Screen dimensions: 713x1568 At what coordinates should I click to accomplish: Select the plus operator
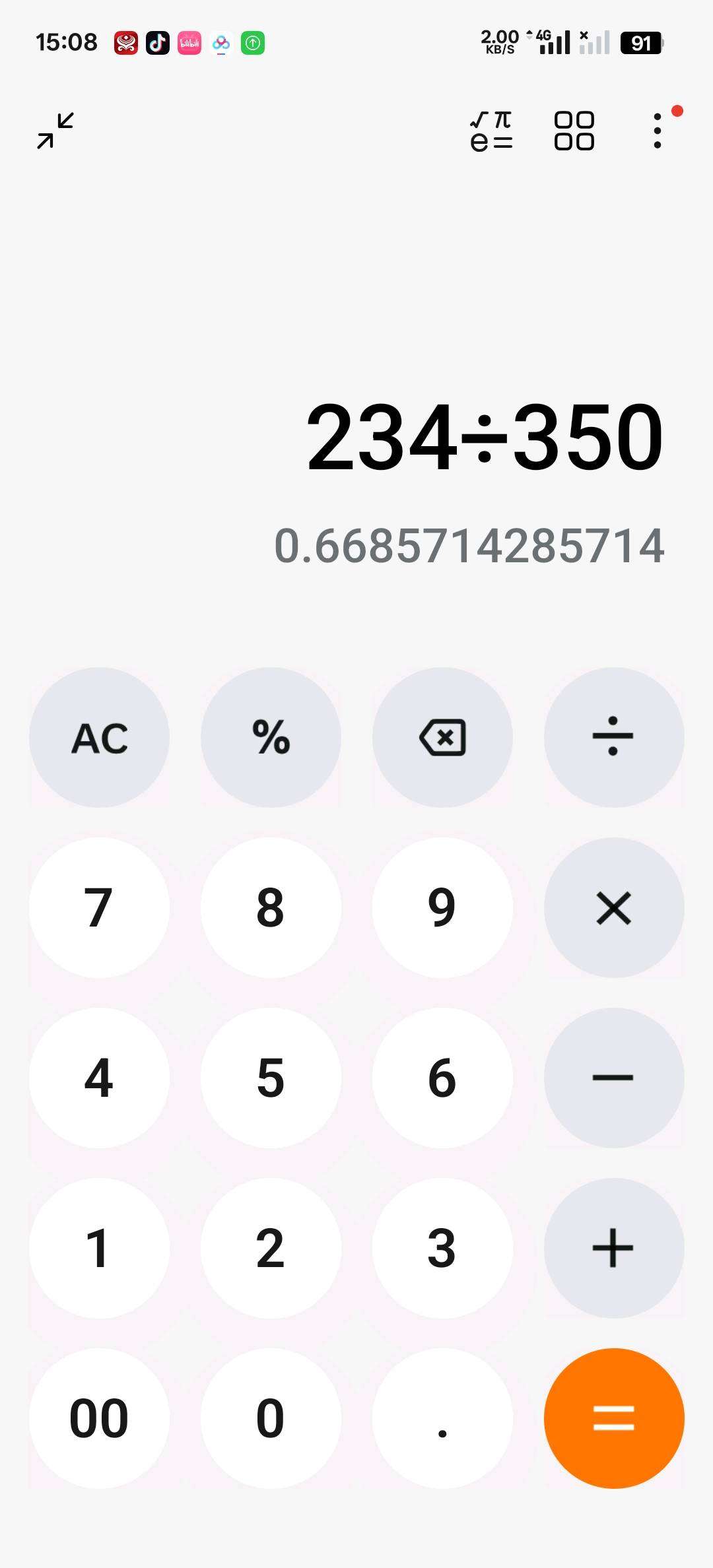click(614, 1248)
